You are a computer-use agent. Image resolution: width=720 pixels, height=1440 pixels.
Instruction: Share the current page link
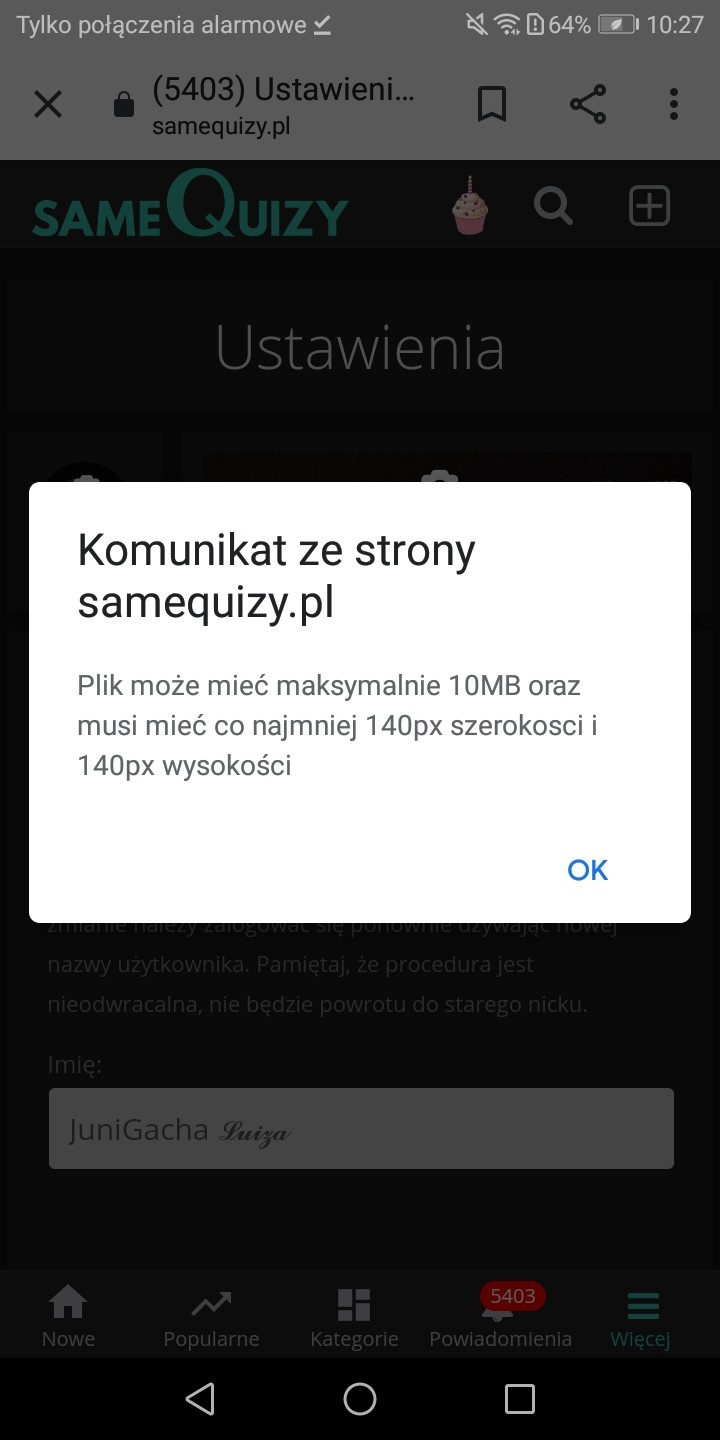[x=587, y=104]
